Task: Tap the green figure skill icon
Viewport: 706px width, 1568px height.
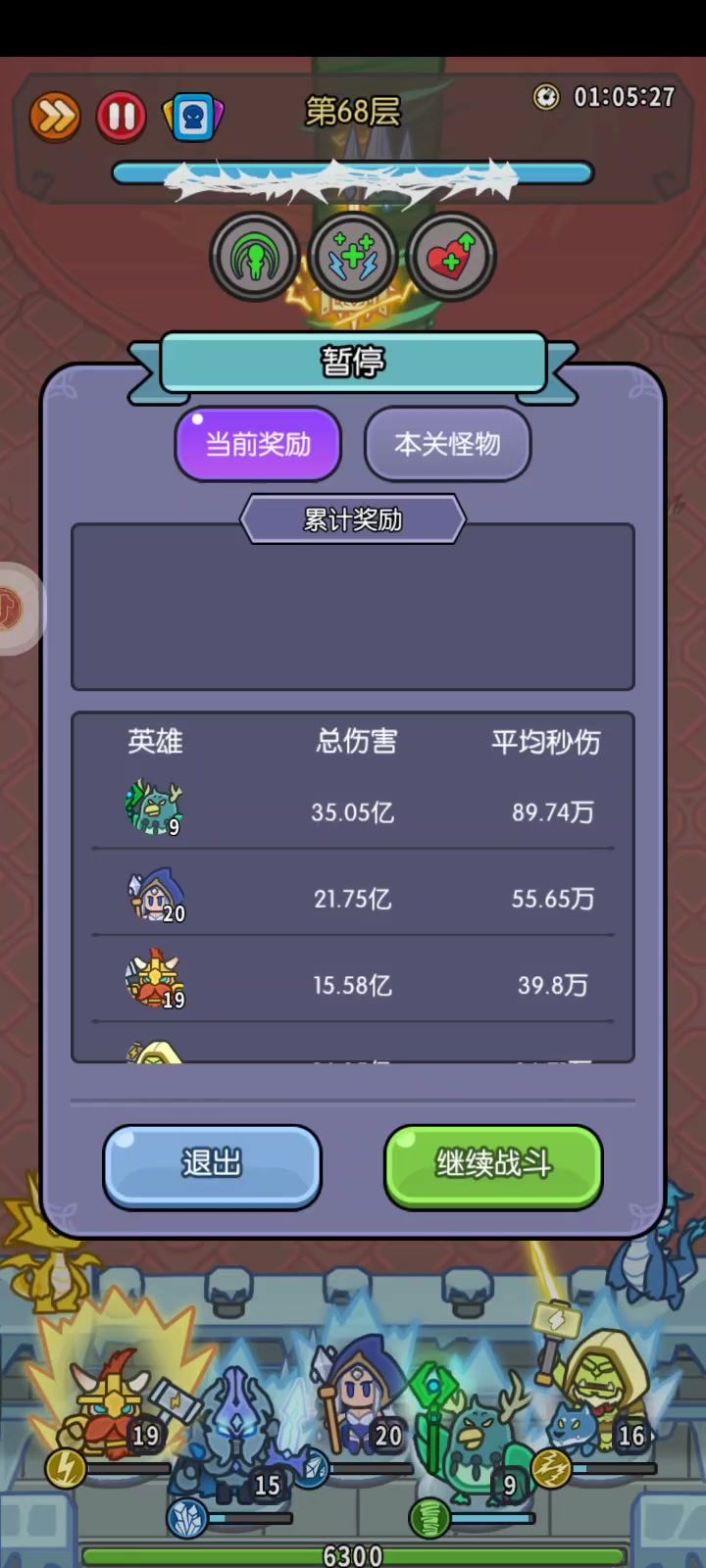Action: tap(255, 258)
